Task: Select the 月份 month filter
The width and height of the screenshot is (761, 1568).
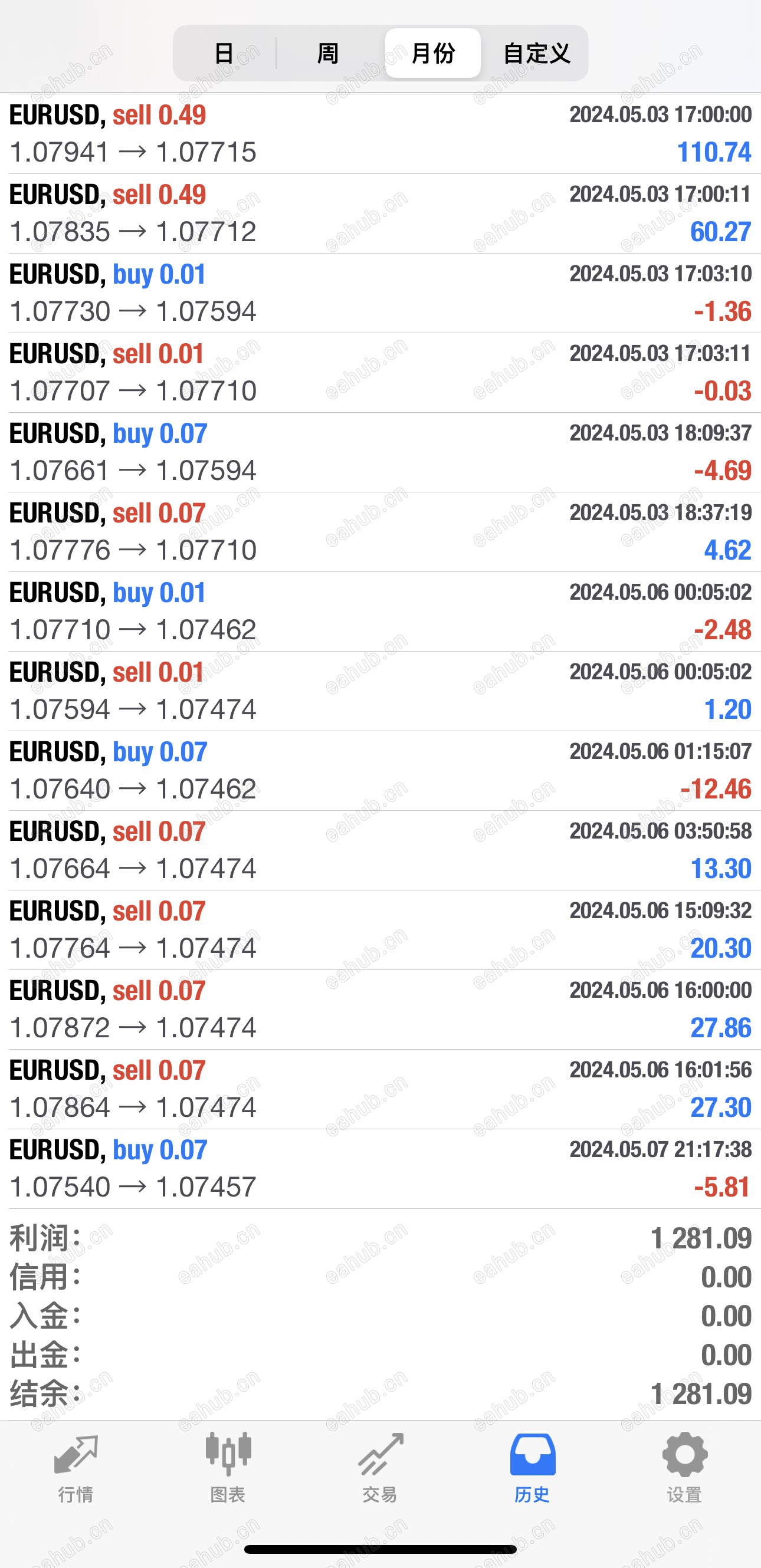Action: point(433,53)
